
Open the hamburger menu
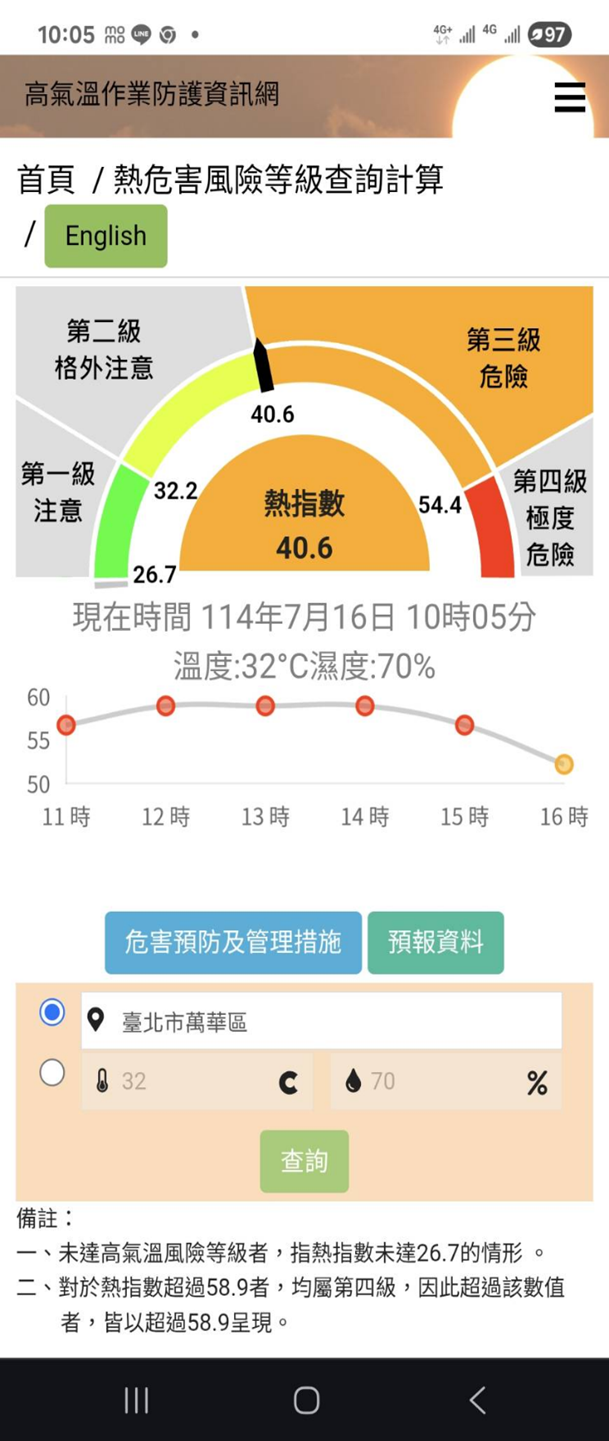[569, 97]
